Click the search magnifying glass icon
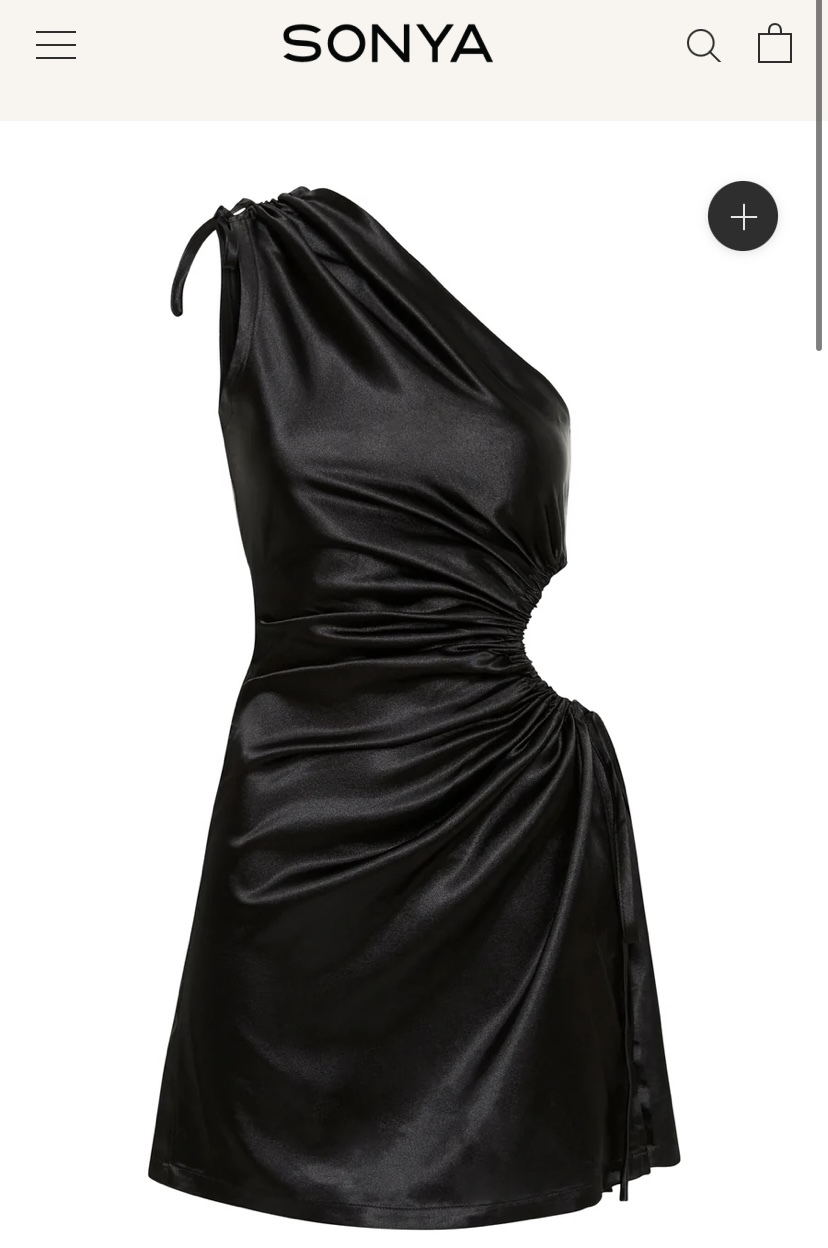The height and width of the screenshot is (1248, 828). 704,45
